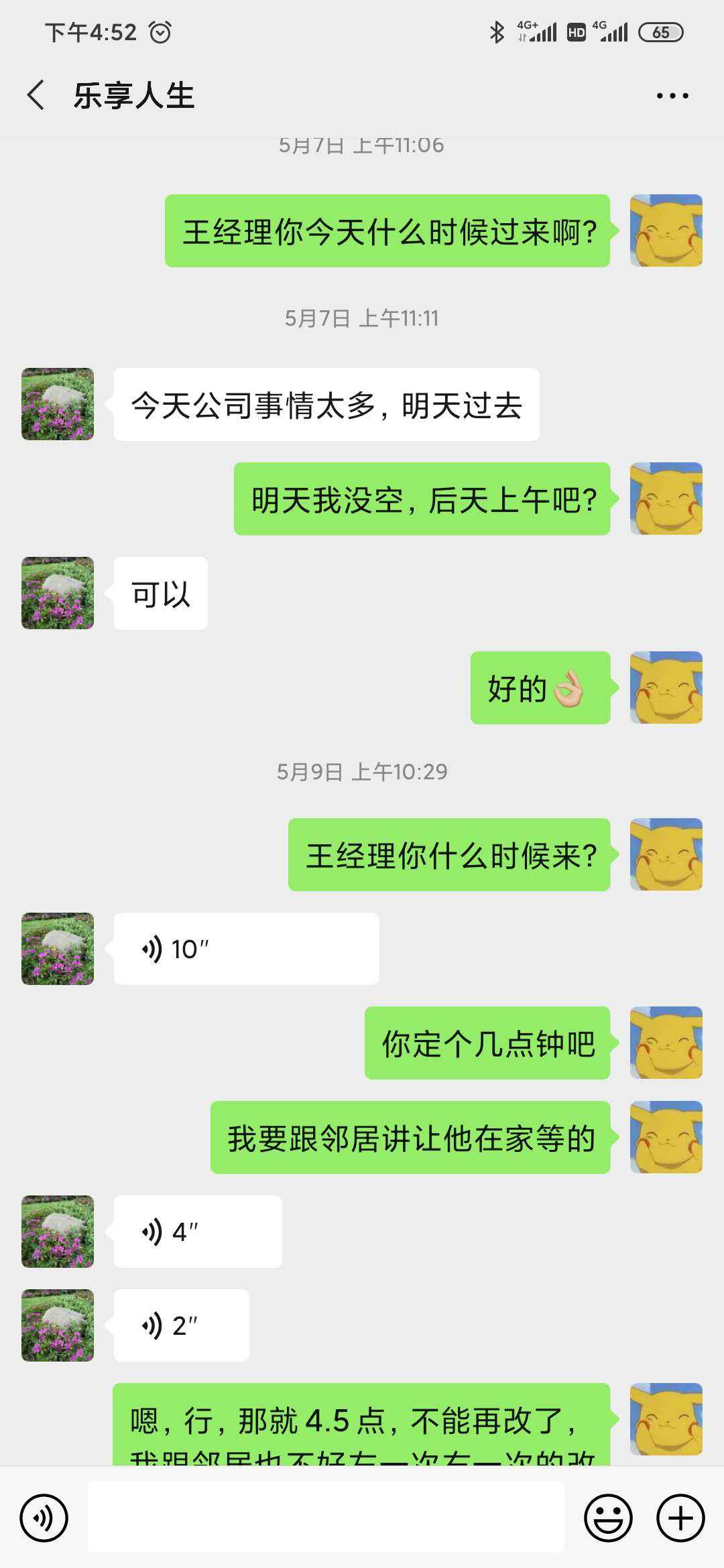
Task: Open the chat info three-dot menu
Action: (x=672, y=96)
